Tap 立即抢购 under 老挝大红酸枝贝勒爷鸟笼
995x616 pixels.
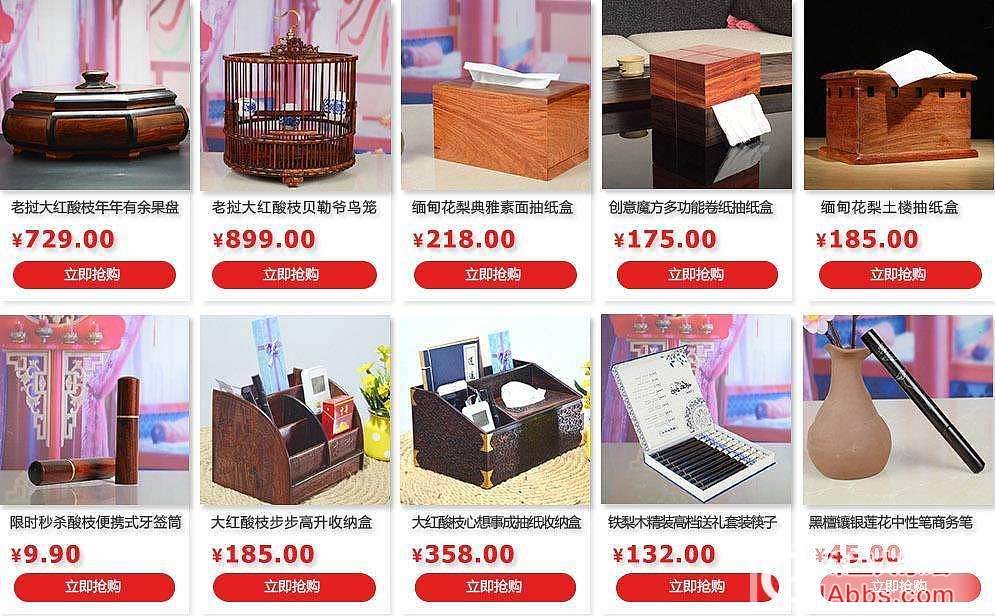(294, 275)
